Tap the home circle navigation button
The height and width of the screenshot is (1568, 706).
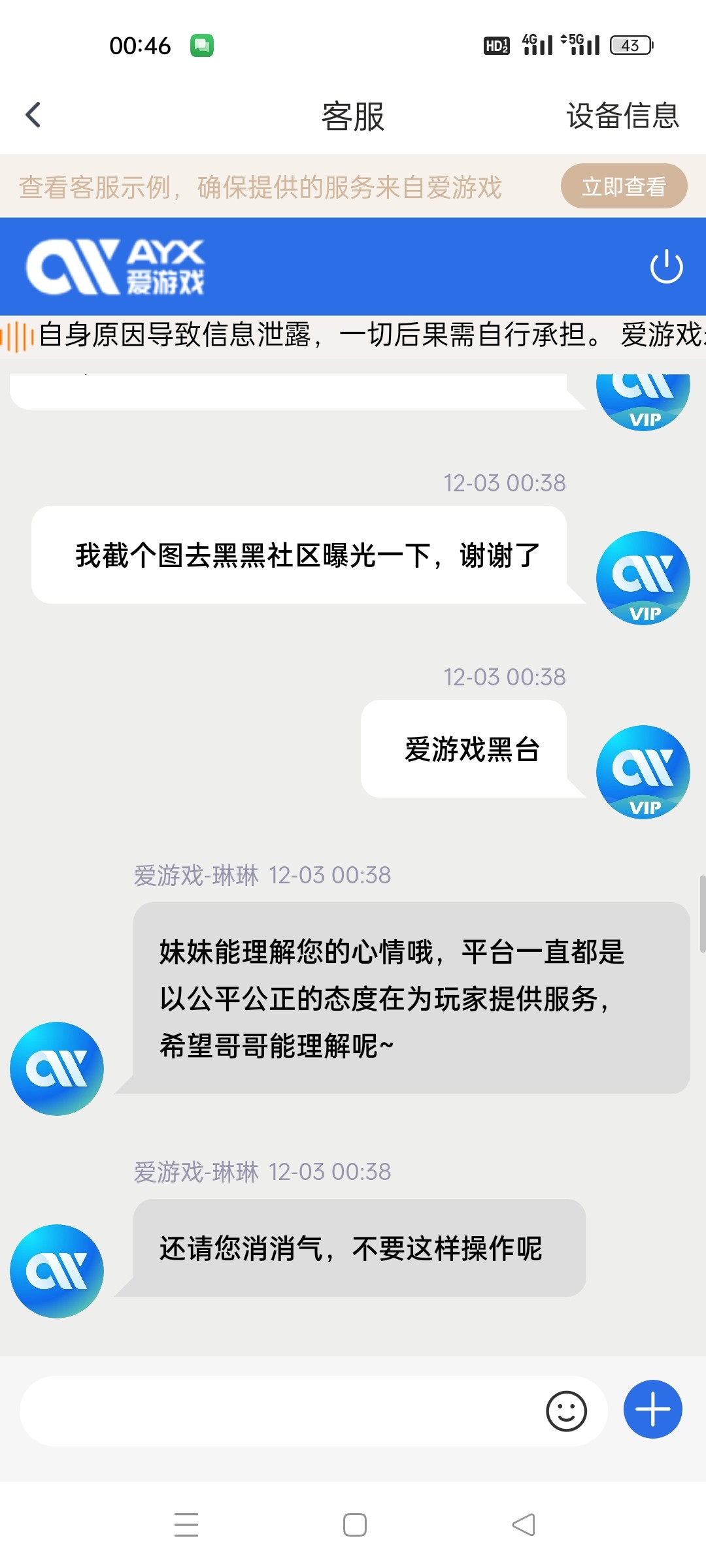tap(353, 1525)
